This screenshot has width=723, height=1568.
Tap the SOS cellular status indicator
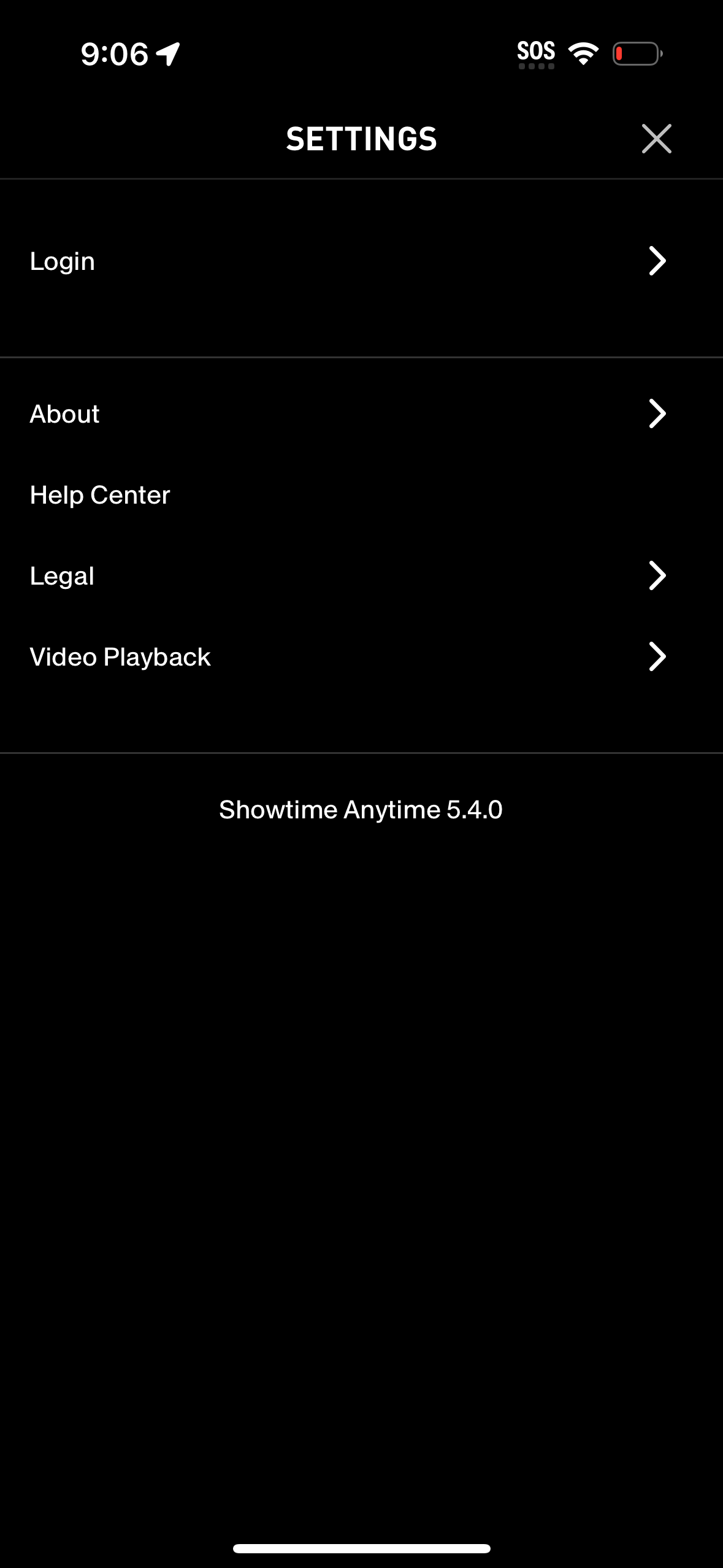click(x=535, y=52)
